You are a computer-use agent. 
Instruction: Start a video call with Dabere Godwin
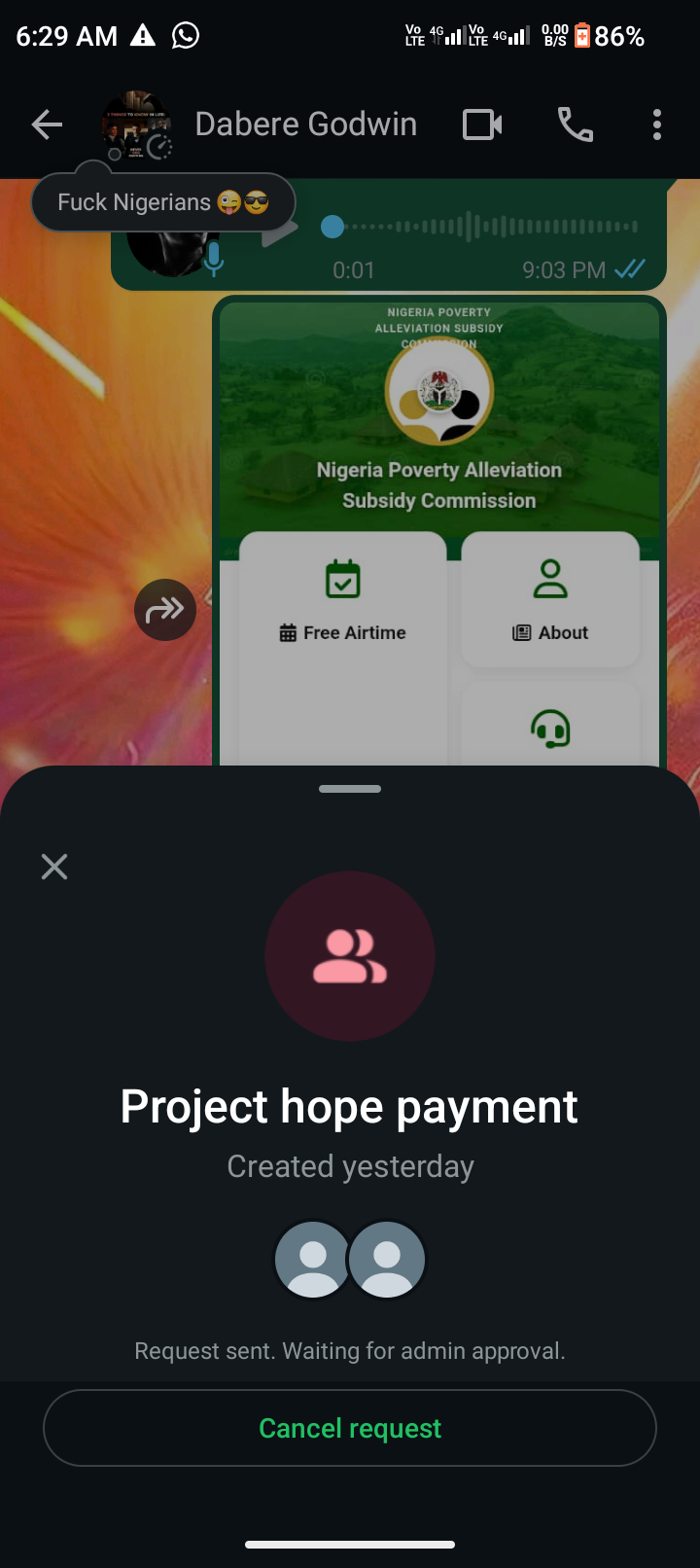coord(482,125)
